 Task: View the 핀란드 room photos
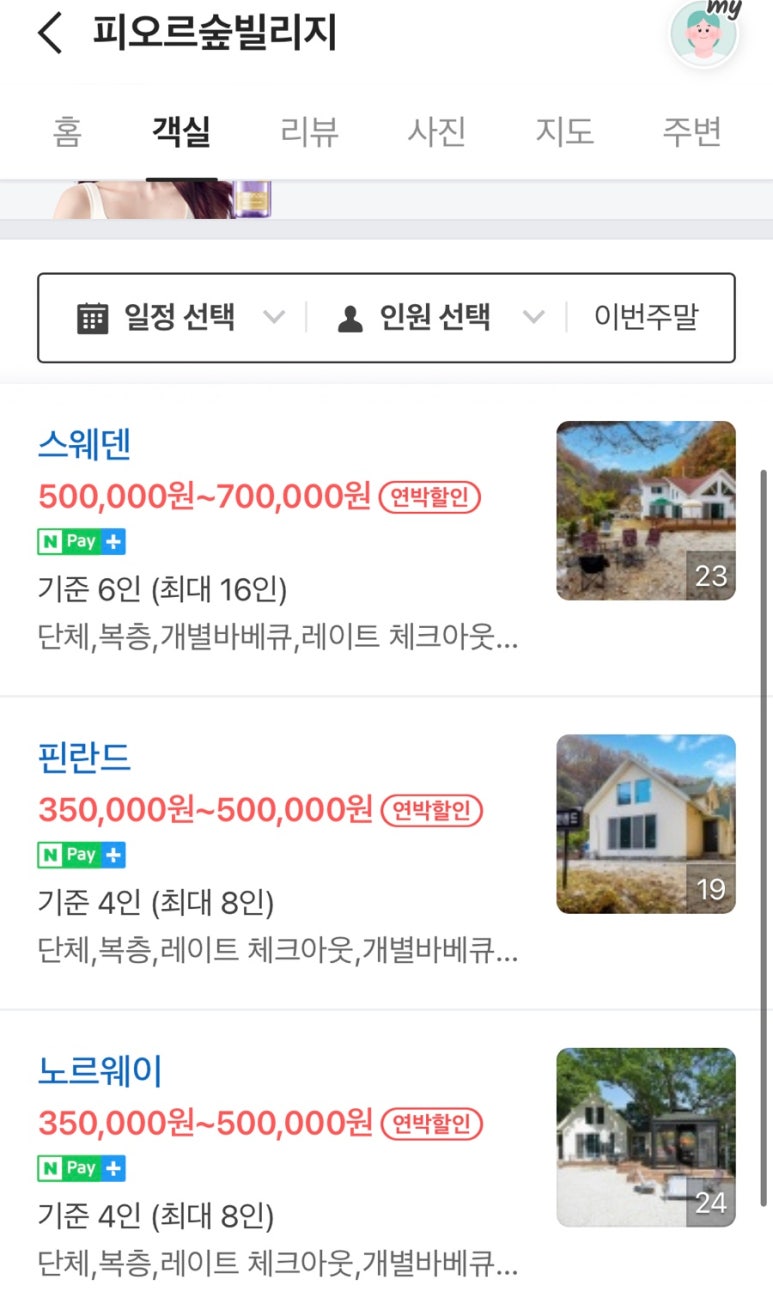(645, 824)
